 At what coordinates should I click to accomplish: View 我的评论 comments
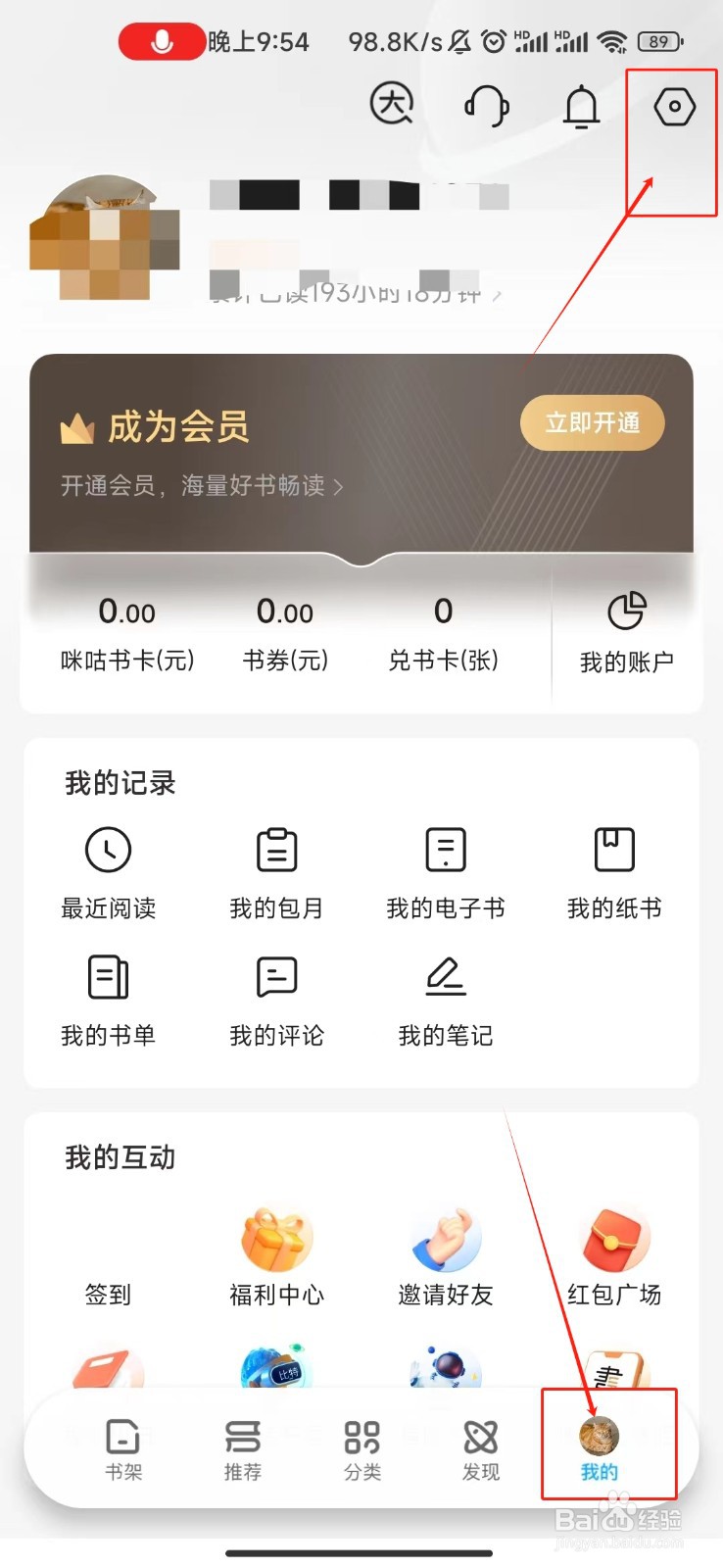tap(276, 998)
